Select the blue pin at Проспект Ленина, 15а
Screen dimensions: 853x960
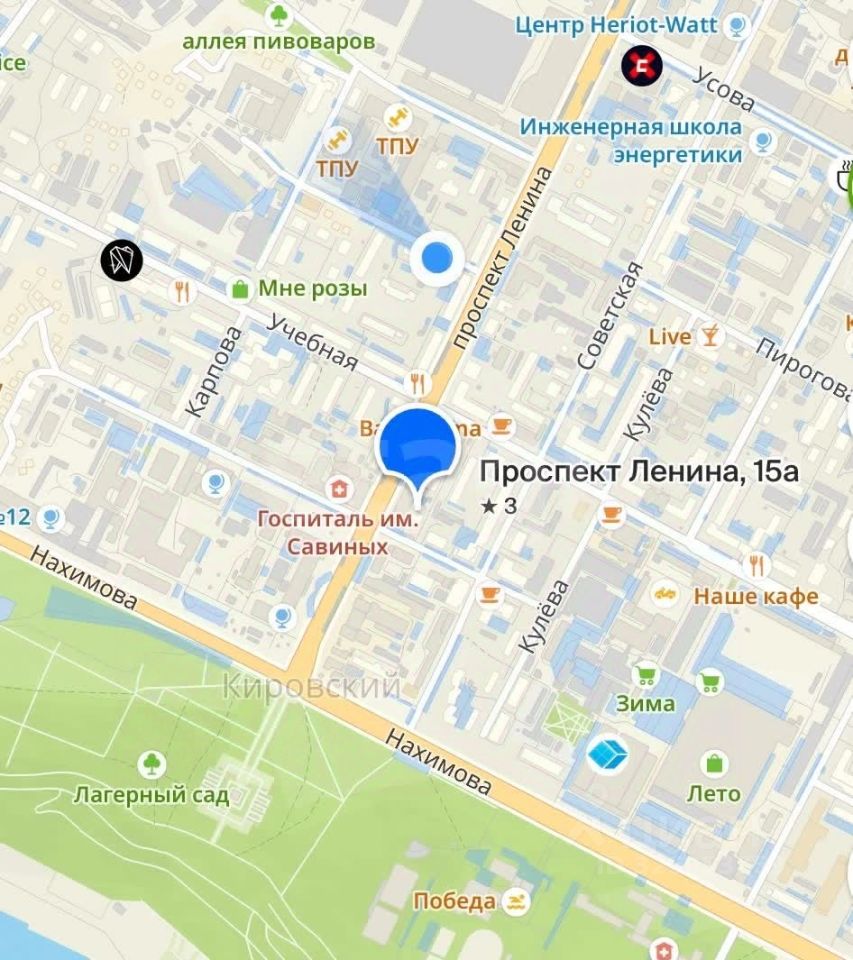417,449
